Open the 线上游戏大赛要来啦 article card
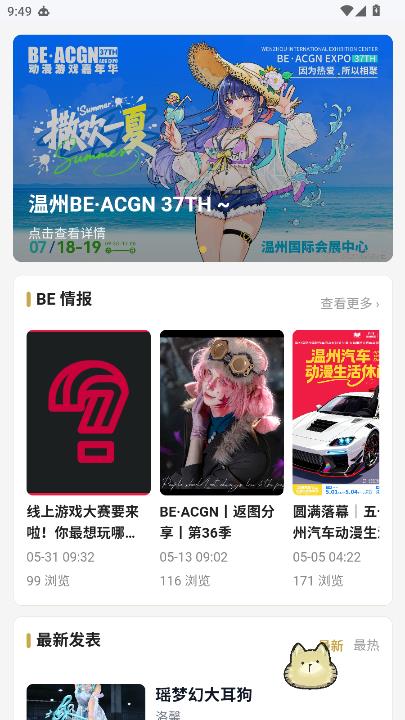 click(x=89, y=459)
